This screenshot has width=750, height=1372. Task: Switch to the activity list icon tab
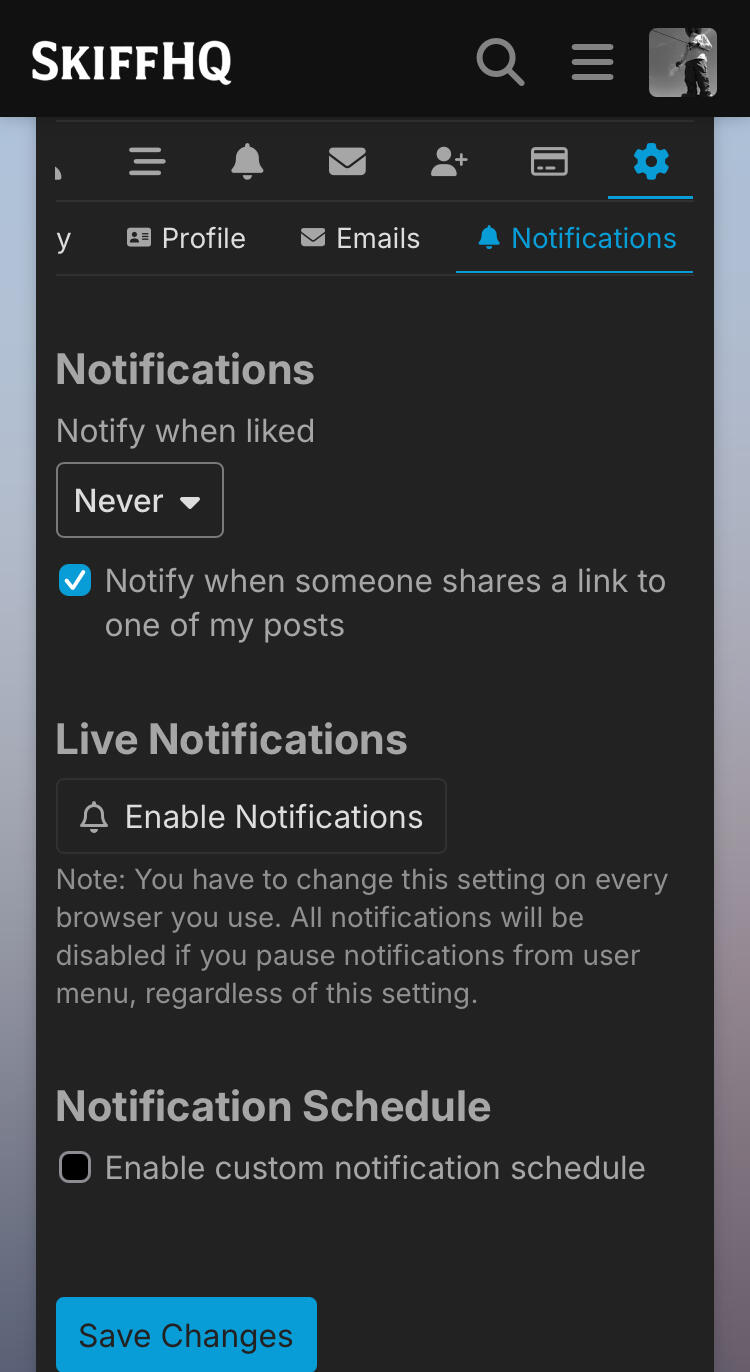pyautogui.click(x=147, y=161)
